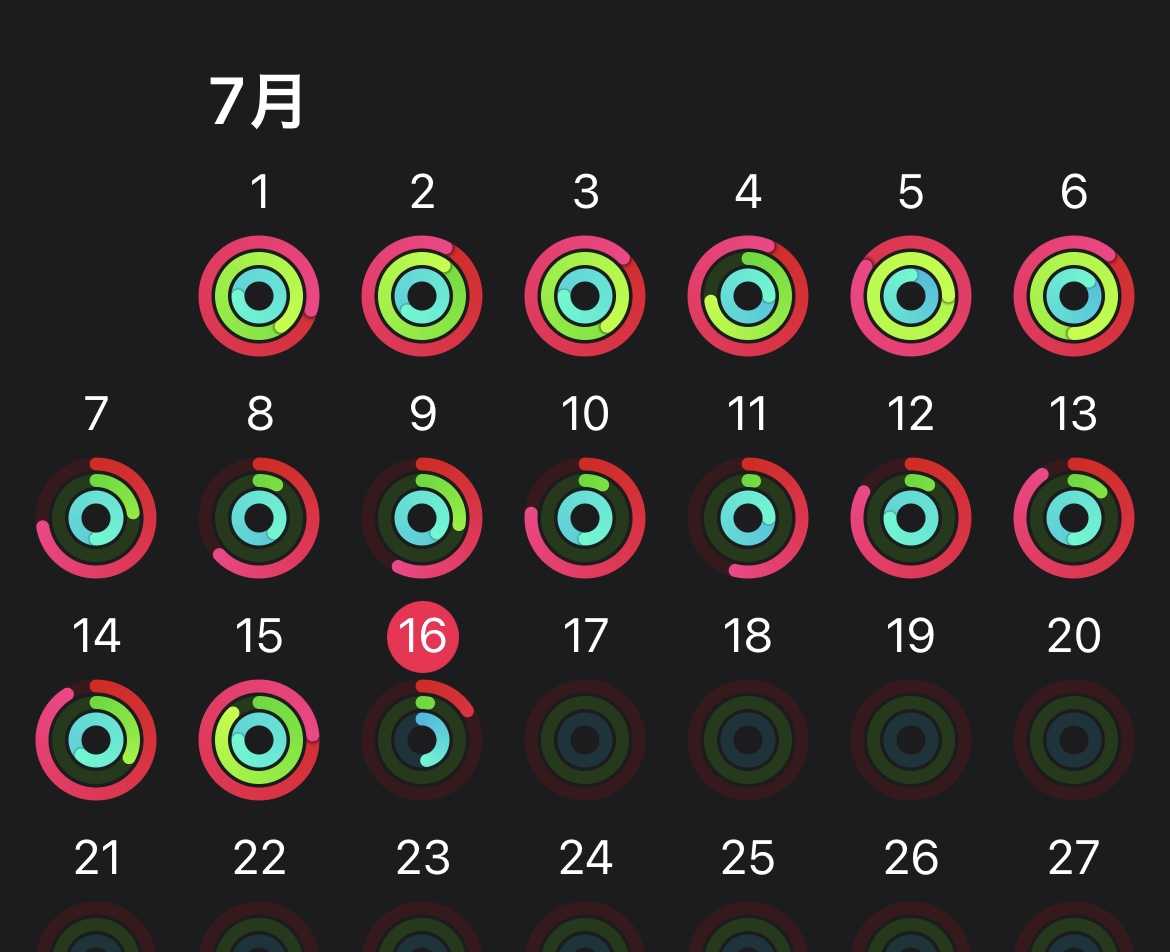Tap day 20 in the calendar
Screen dimensions: 1170x952
point(1074,740)
